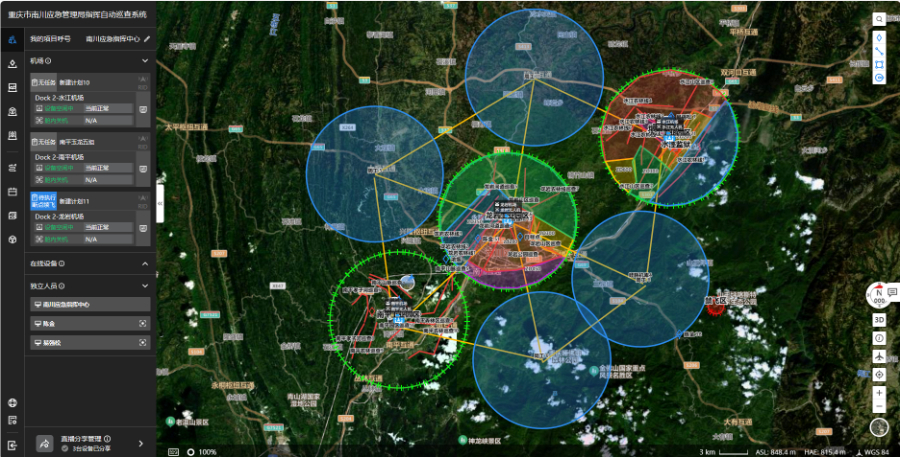Image resolution: width=900 pixels, height=457 pixels.
Task: Switch map to 3D view
Action: point(879,319)
